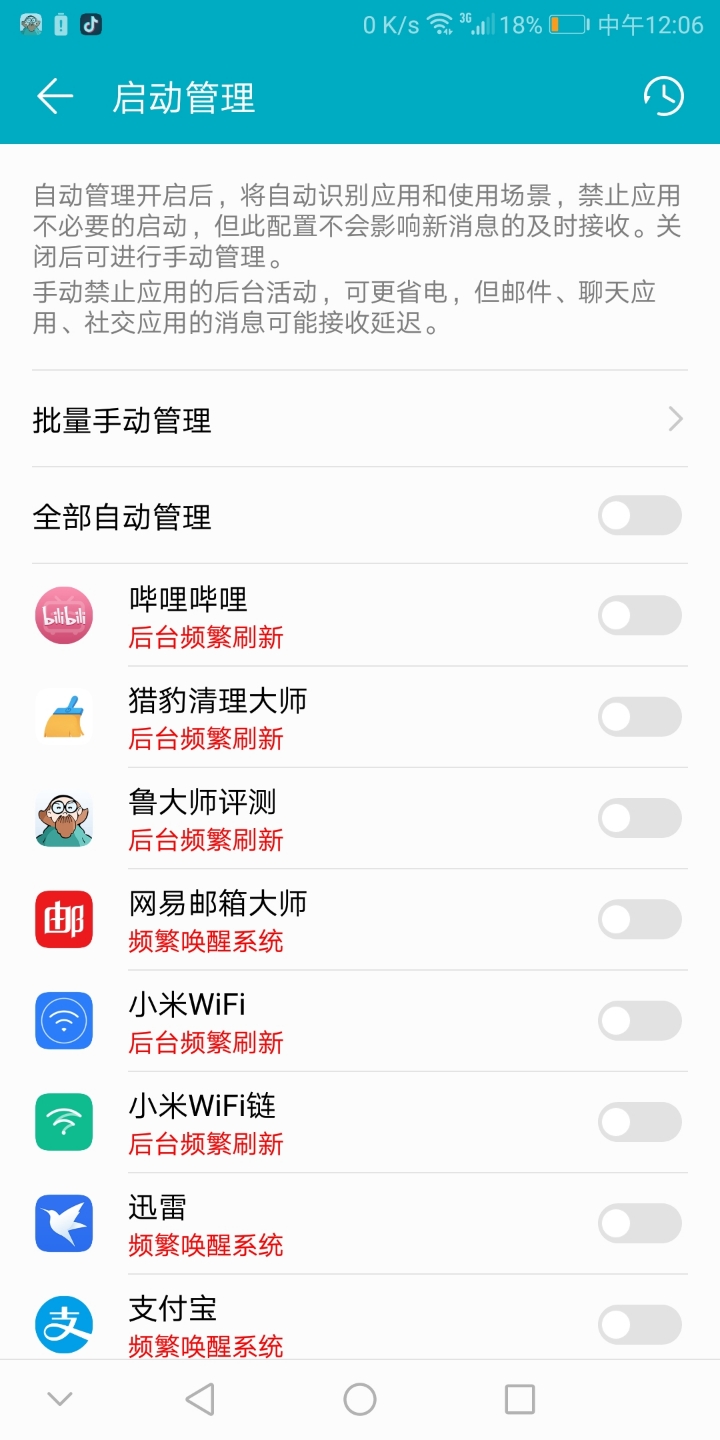Screen dimensions: 720x1440
Task: Enable the 网易邮箱大师 toggle
Action: point(639,919)
